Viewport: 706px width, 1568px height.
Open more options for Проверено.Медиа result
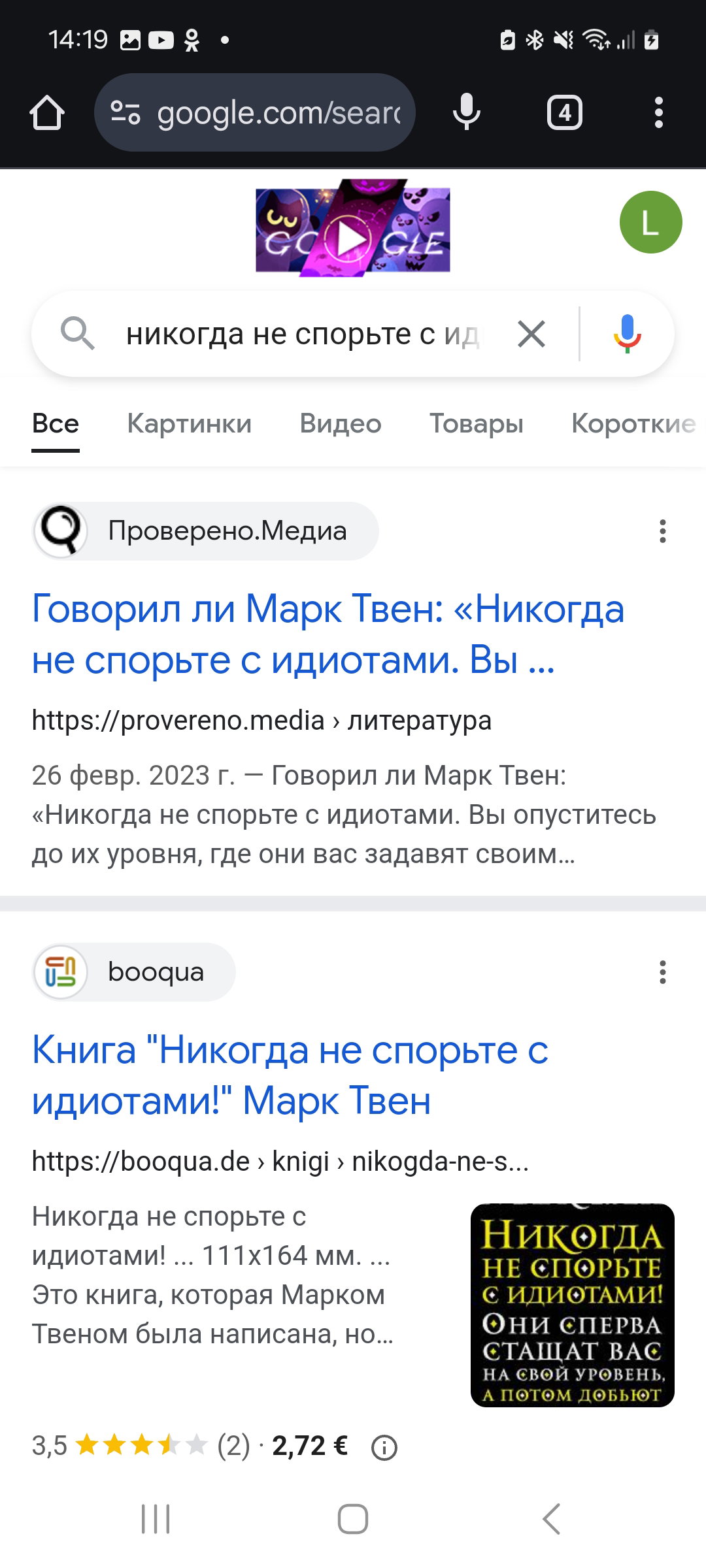(x=663, y=531)
